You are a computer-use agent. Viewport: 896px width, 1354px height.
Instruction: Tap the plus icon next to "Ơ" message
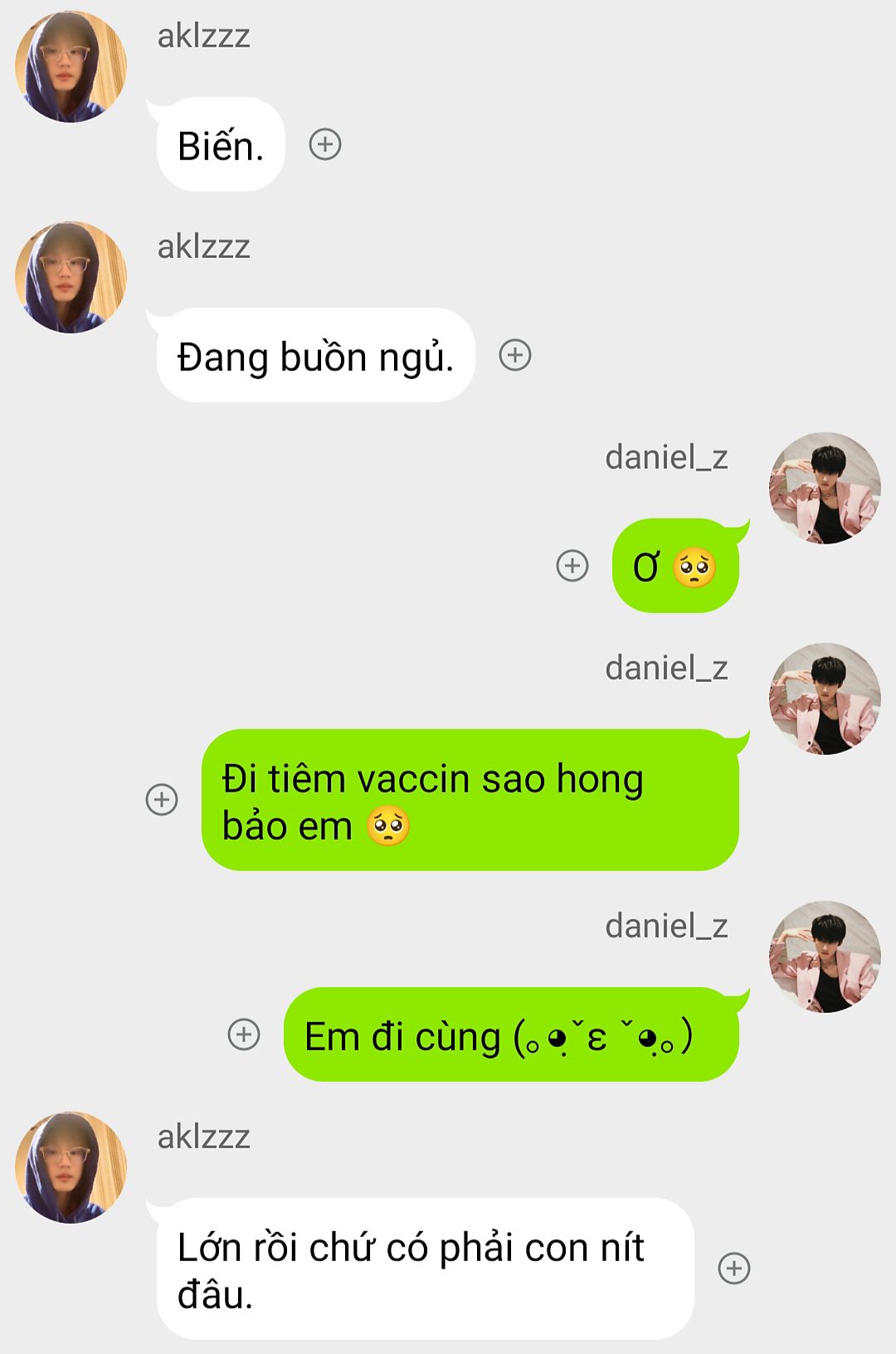tap(572, 566)
